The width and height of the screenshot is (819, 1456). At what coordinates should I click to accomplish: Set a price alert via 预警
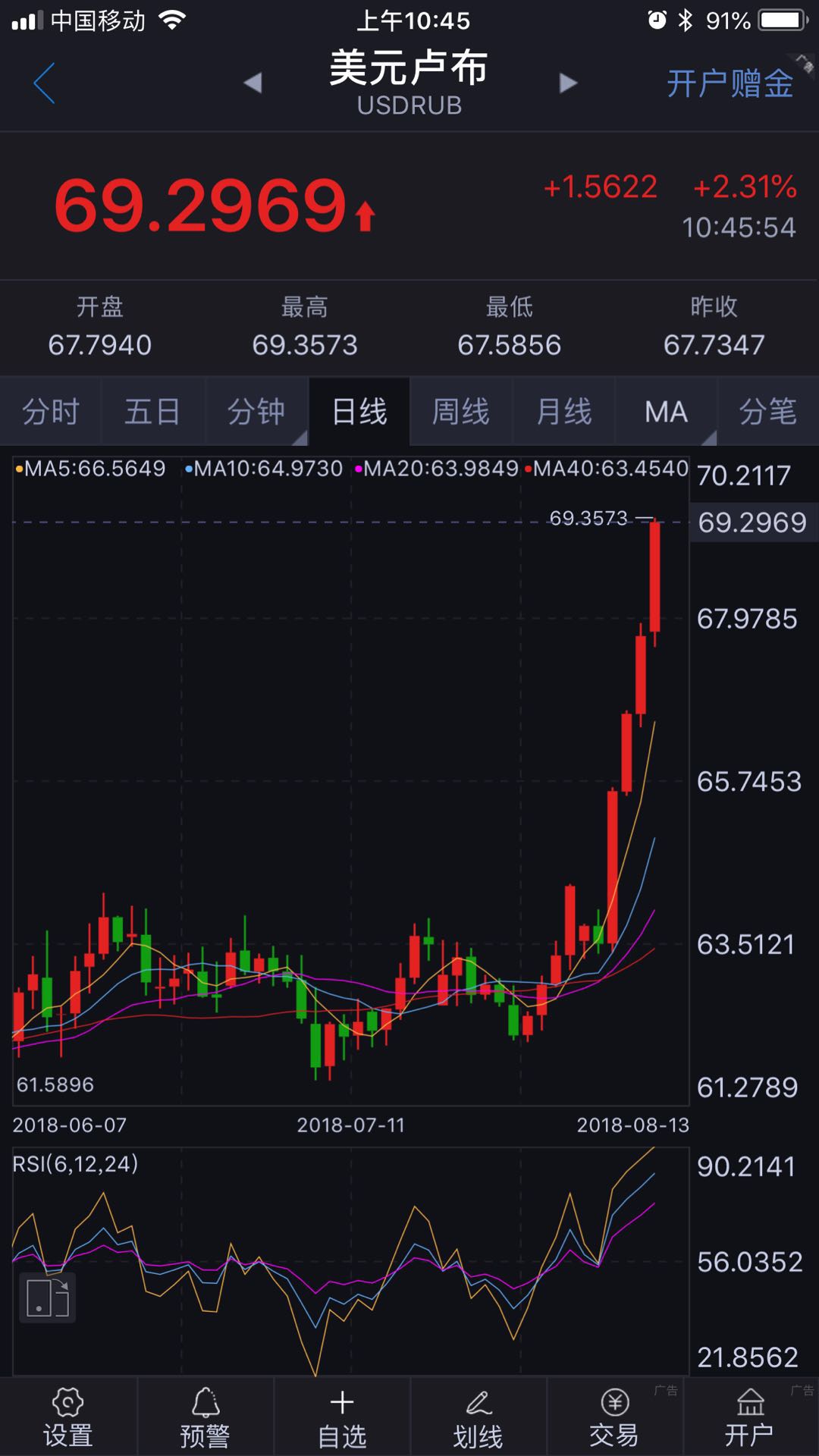pos(205,1418)
